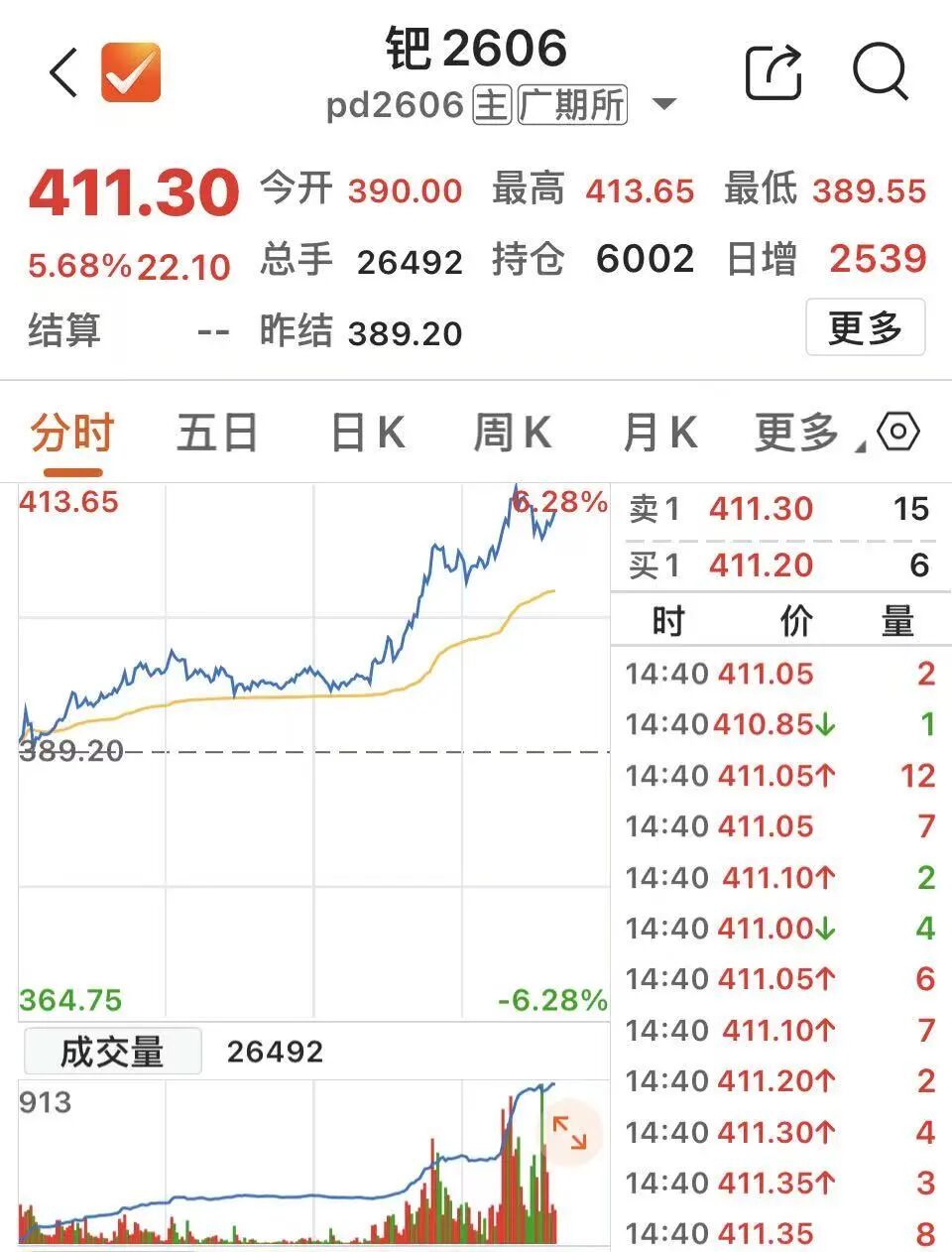Screen dimensions: 952x1252
Task: Tap the 成交量 indicator button
Action: tap(112, 1052)
